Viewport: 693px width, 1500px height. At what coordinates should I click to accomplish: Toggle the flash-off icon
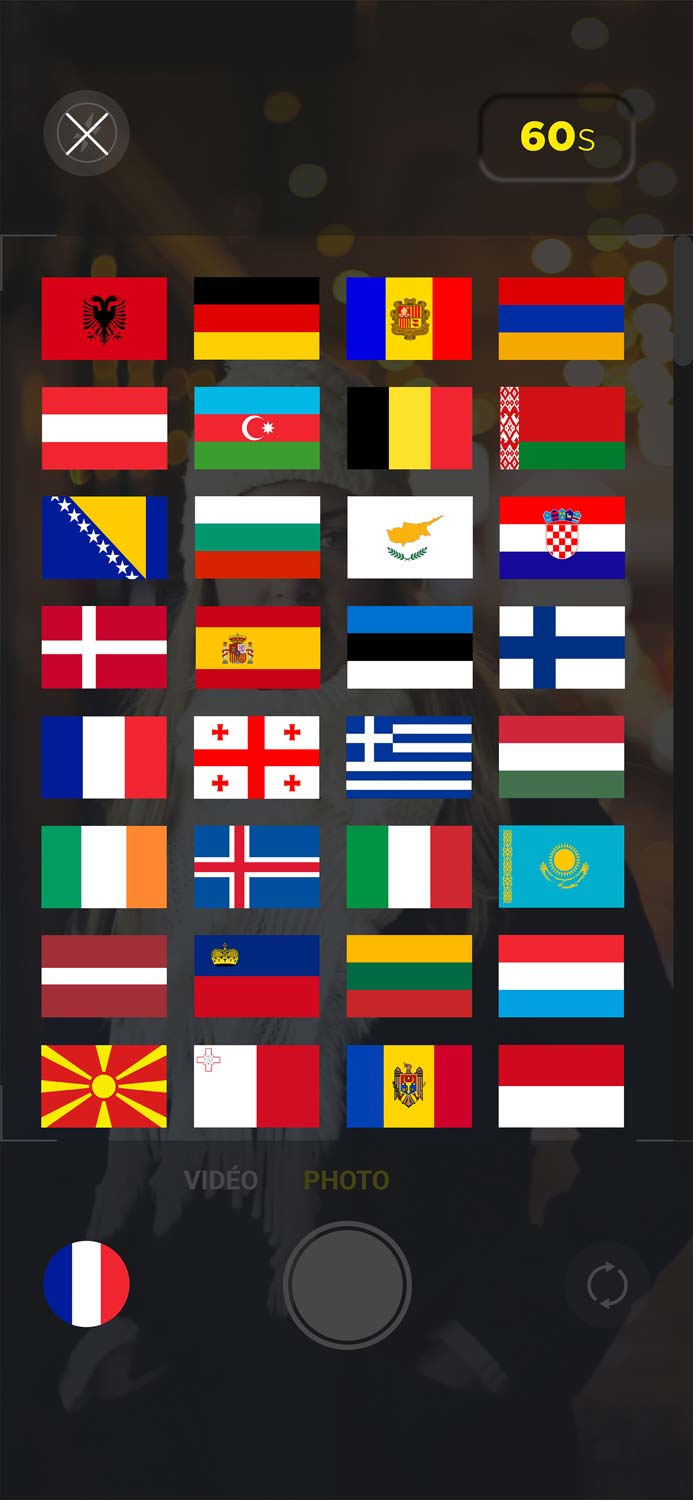86,133
